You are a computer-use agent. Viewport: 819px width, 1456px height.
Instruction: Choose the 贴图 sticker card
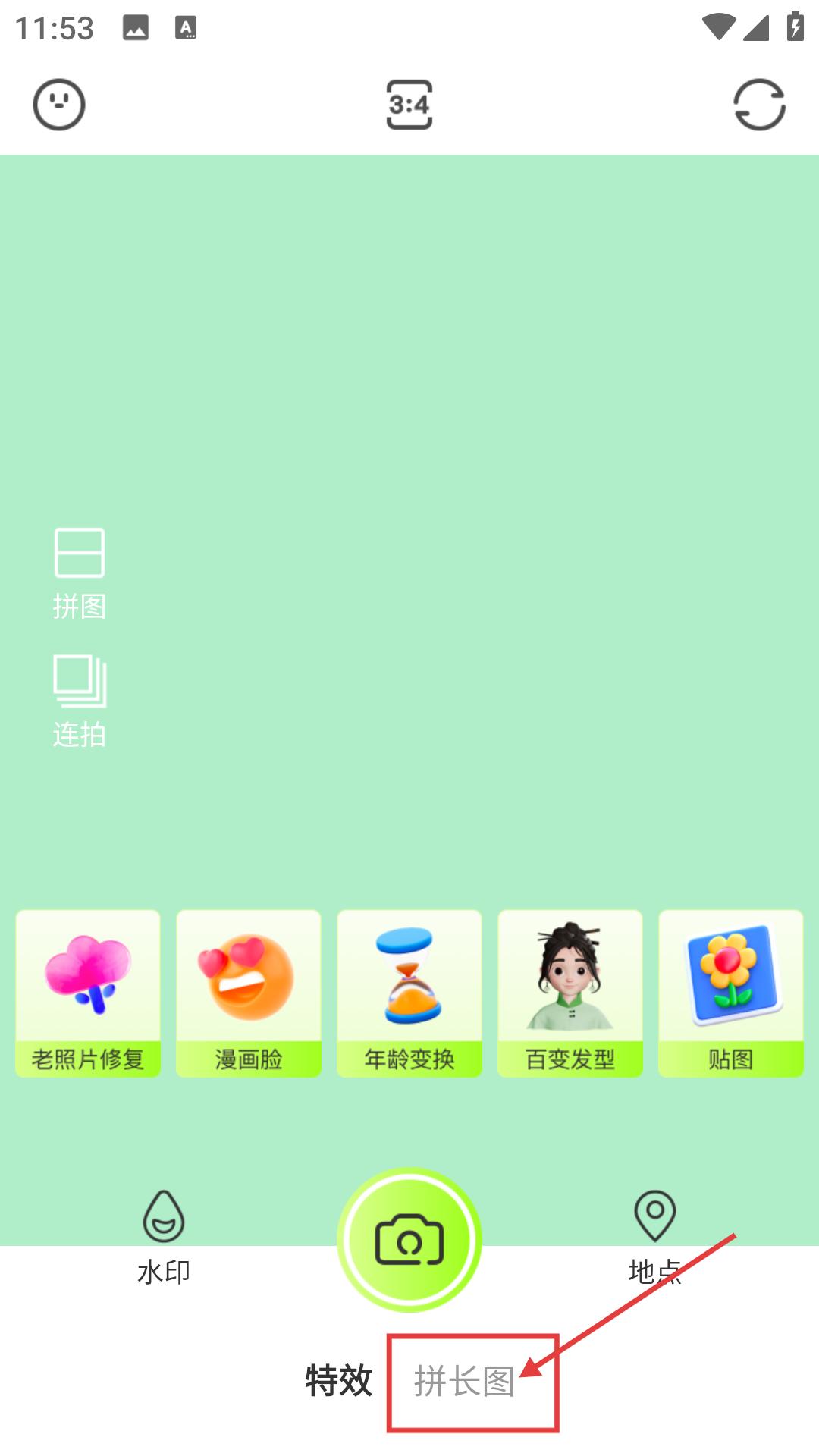[731, 993]
